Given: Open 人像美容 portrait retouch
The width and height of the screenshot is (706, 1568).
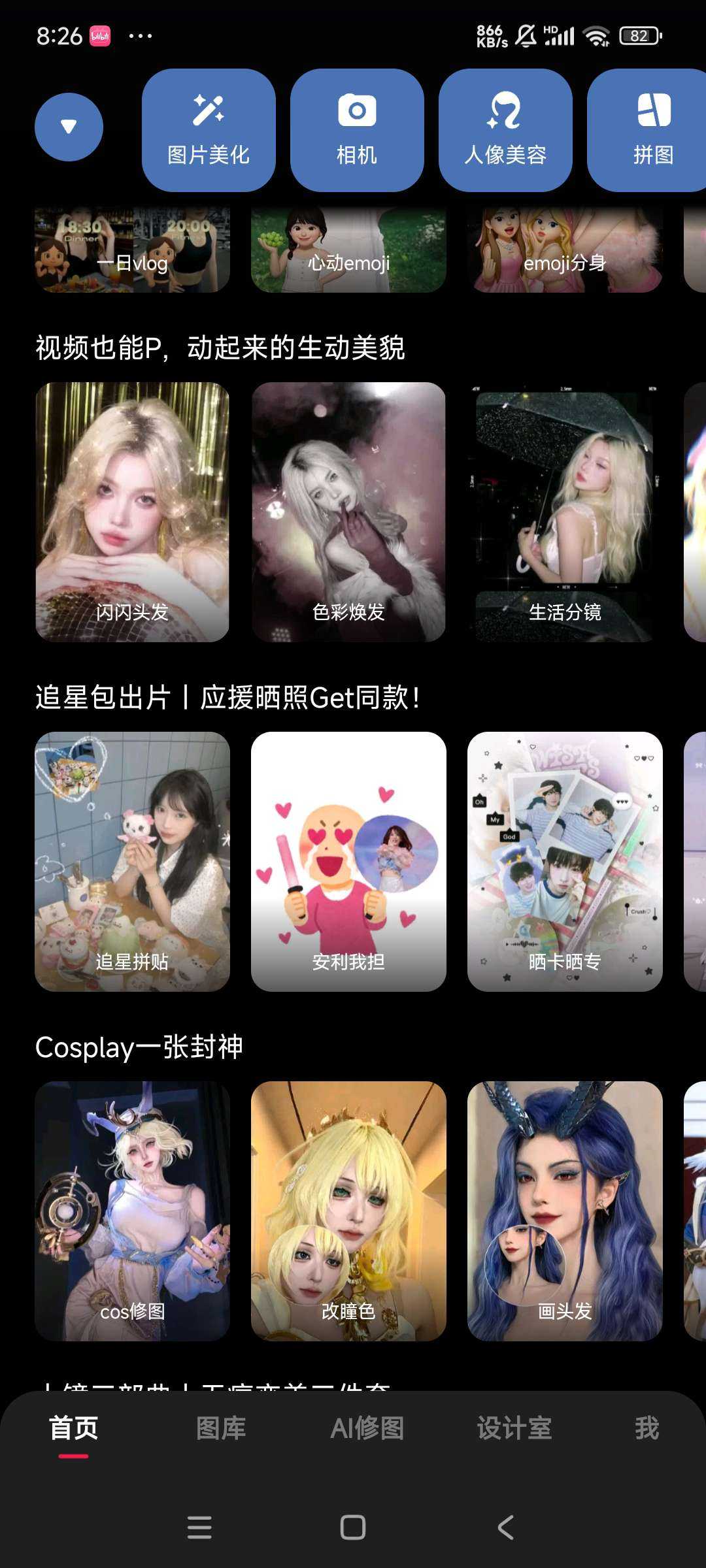Looking at the screenshot, I should tap(505, 130).
